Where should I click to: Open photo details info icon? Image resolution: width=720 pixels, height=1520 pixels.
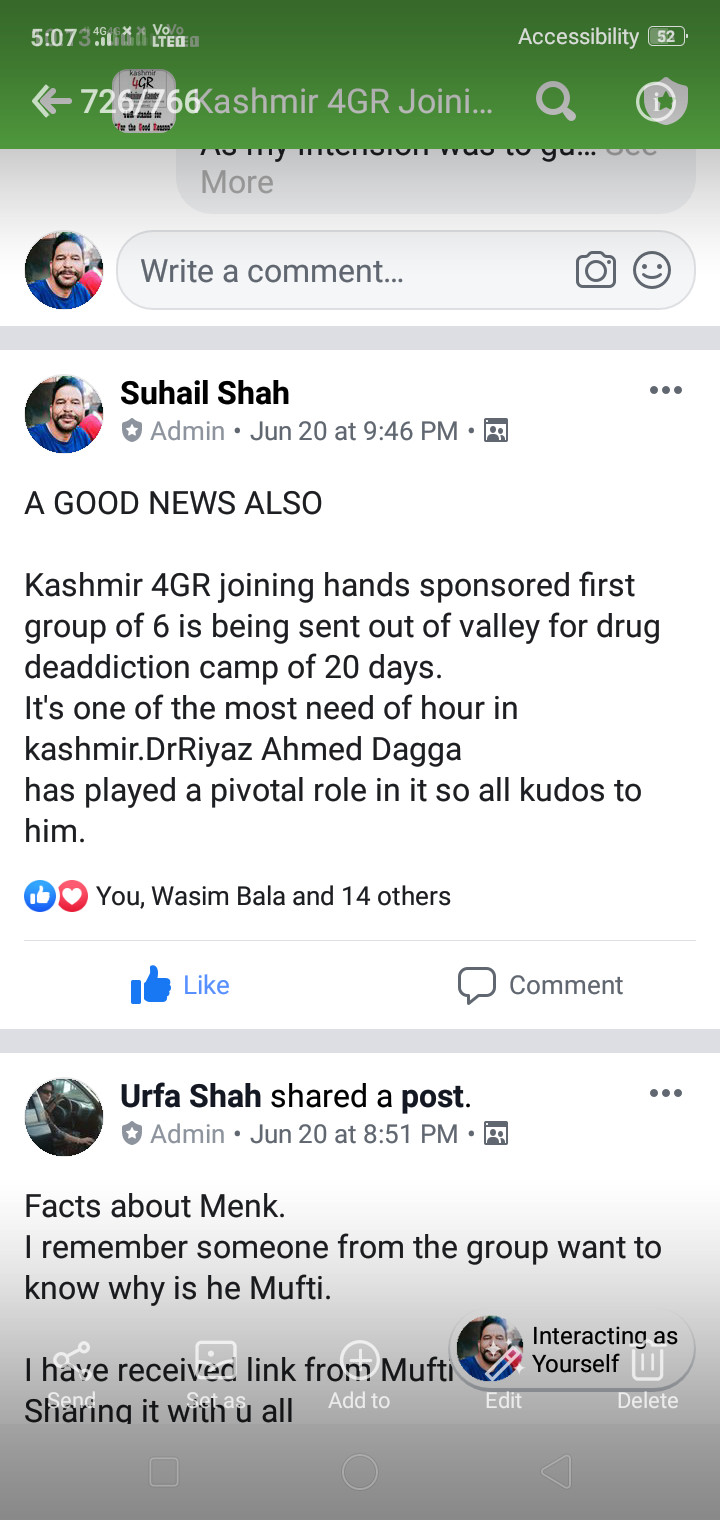[656, 101]
